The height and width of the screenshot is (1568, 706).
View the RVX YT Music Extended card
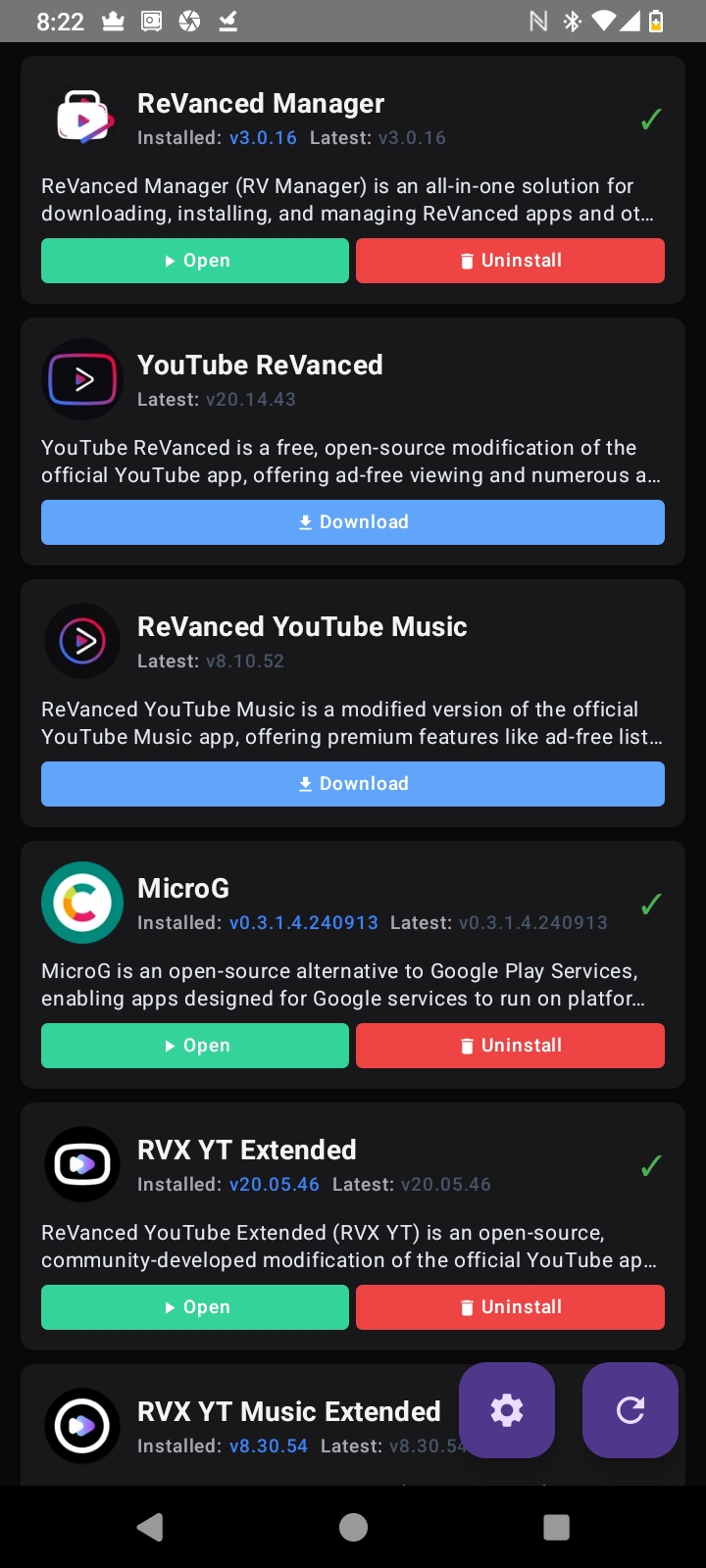288,1412
